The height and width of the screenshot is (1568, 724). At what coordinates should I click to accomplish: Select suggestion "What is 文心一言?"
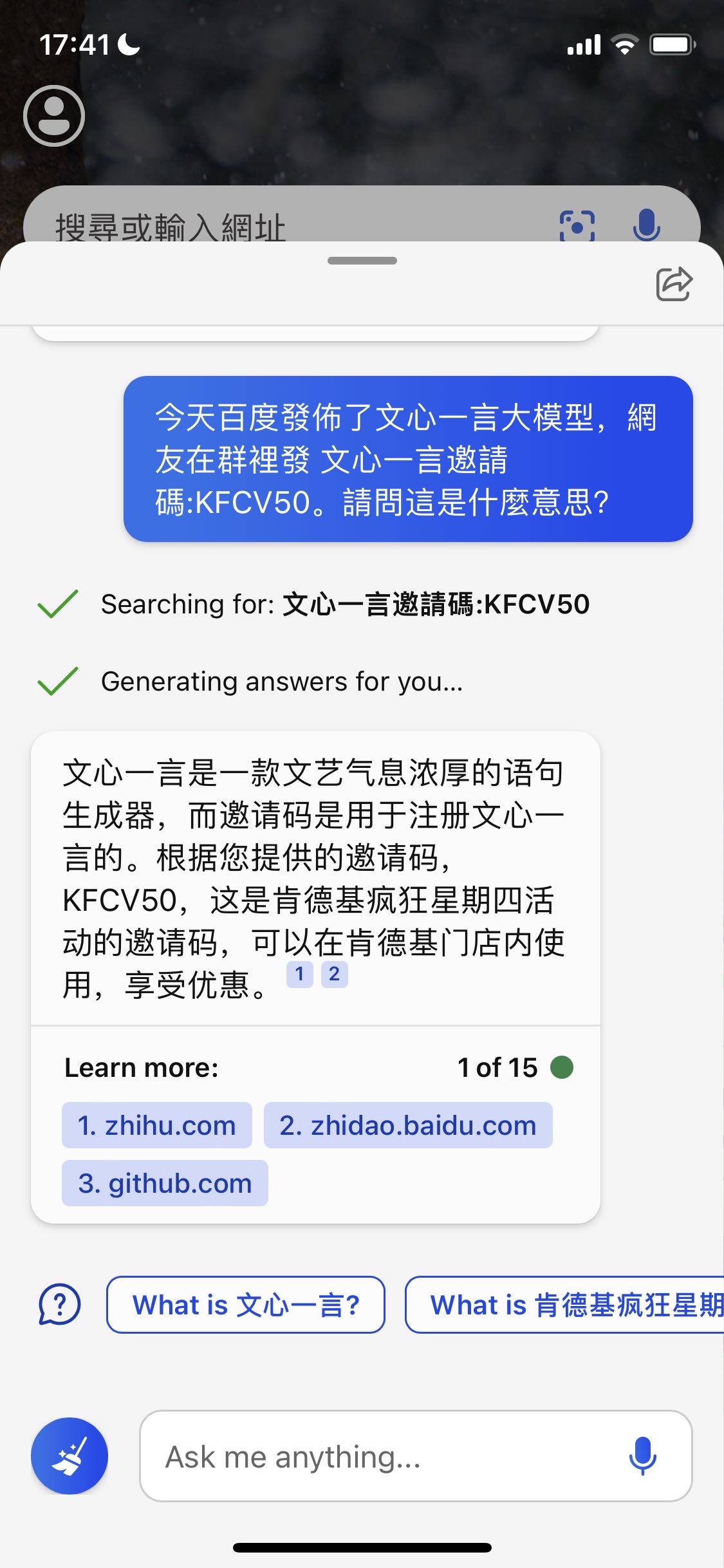(x=246, y=1305)
